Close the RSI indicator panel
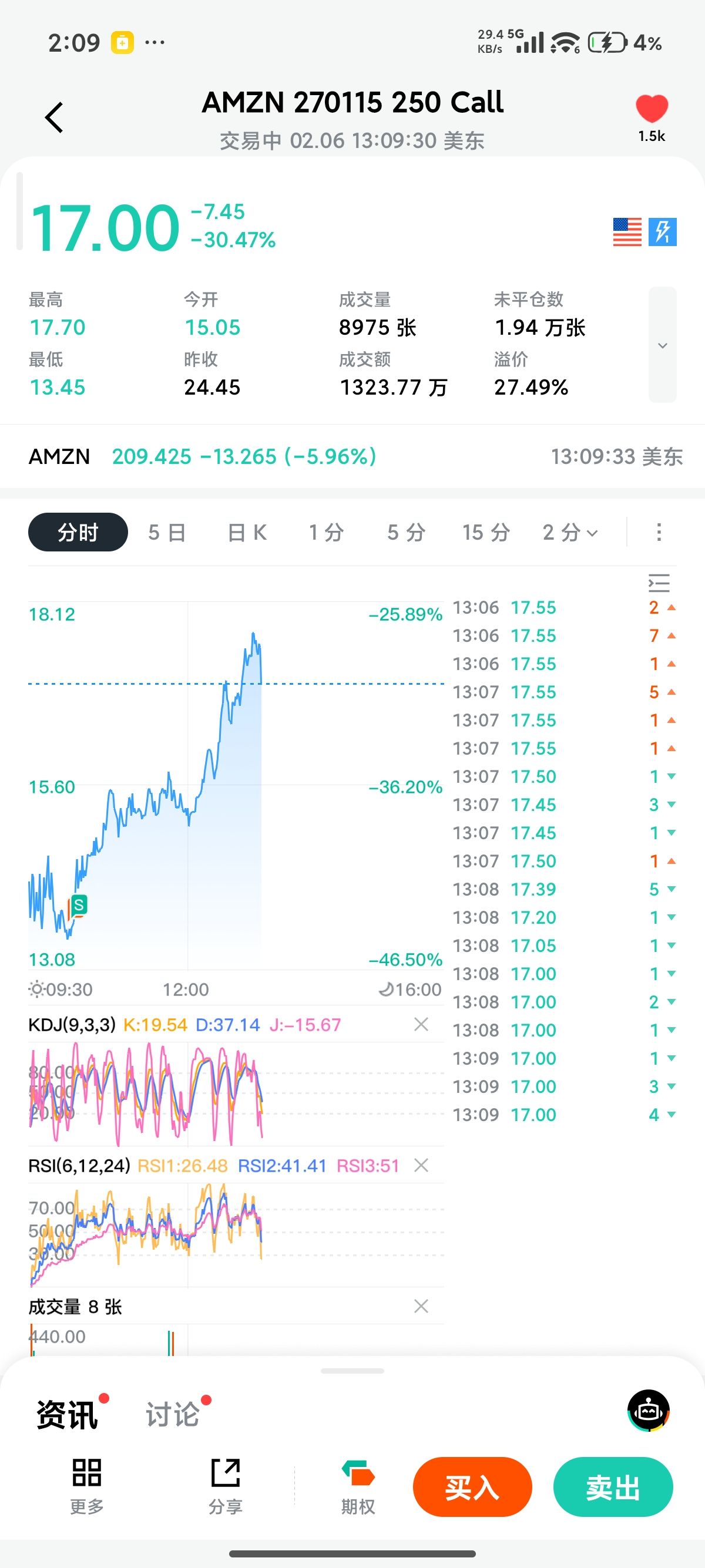This screenshot has width=705, height=1568. point(421,1166)
